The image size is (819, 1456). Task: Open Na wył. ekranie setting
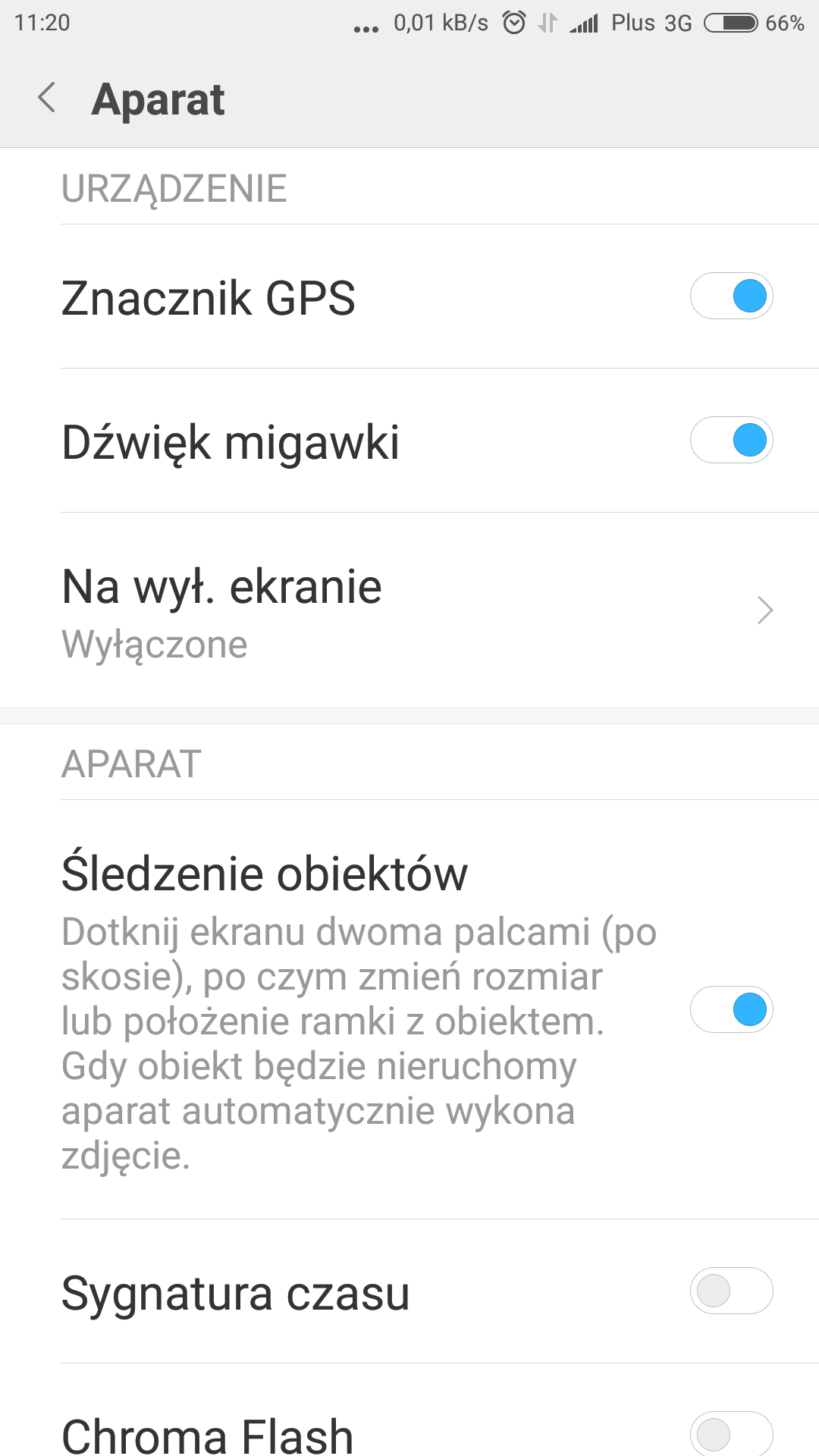point(409,610)
